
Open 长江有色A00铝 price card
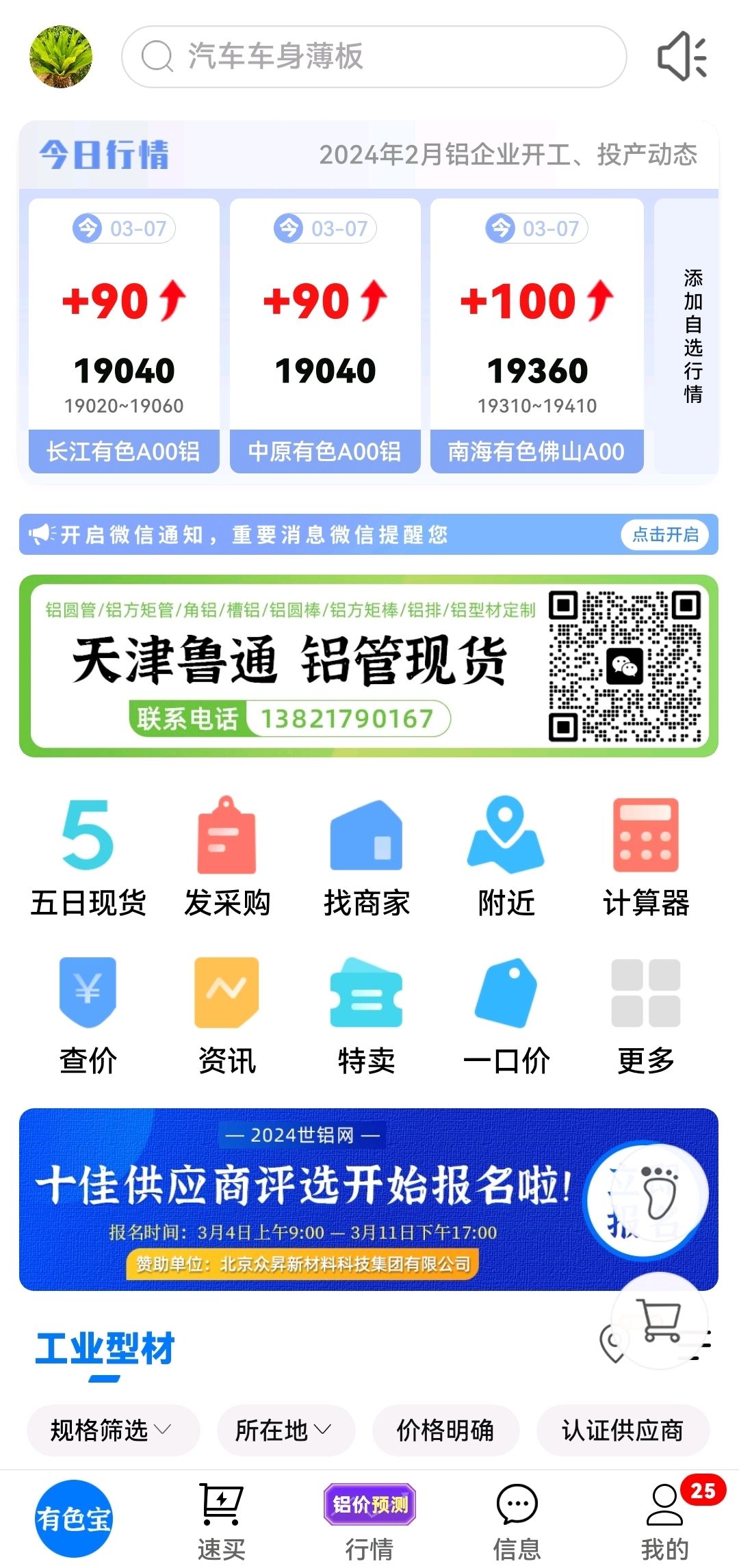click(x=124, y=335)
